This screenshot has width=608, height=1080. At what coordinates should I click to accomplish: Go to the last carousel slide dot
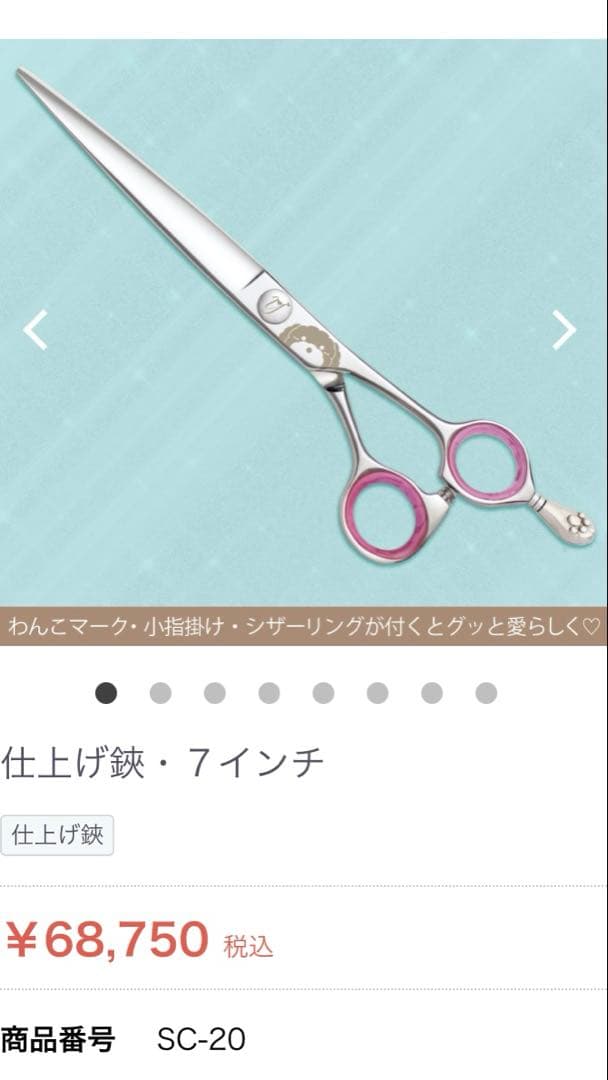pyautogui.click(x=486, y=693)
